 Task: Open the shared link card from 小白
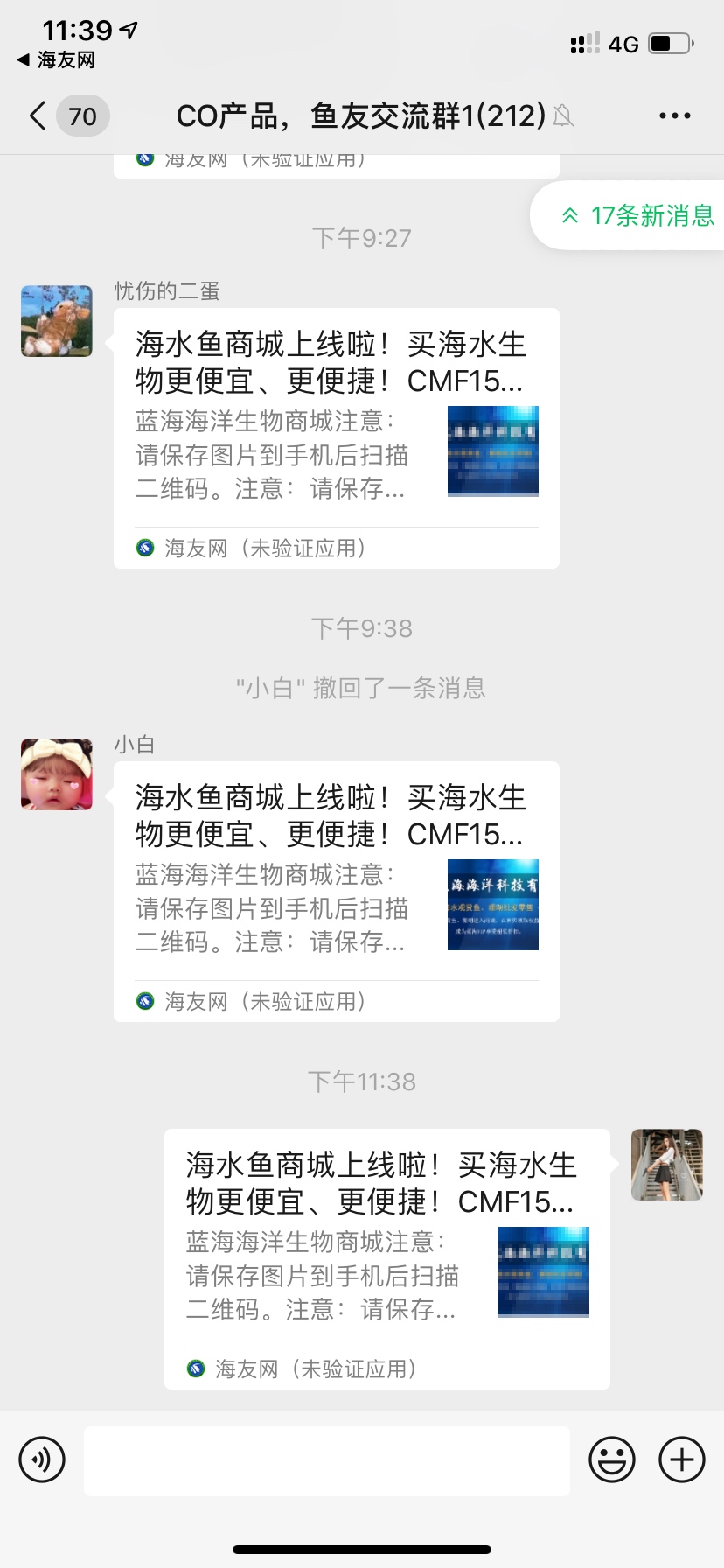pos(336,891)
